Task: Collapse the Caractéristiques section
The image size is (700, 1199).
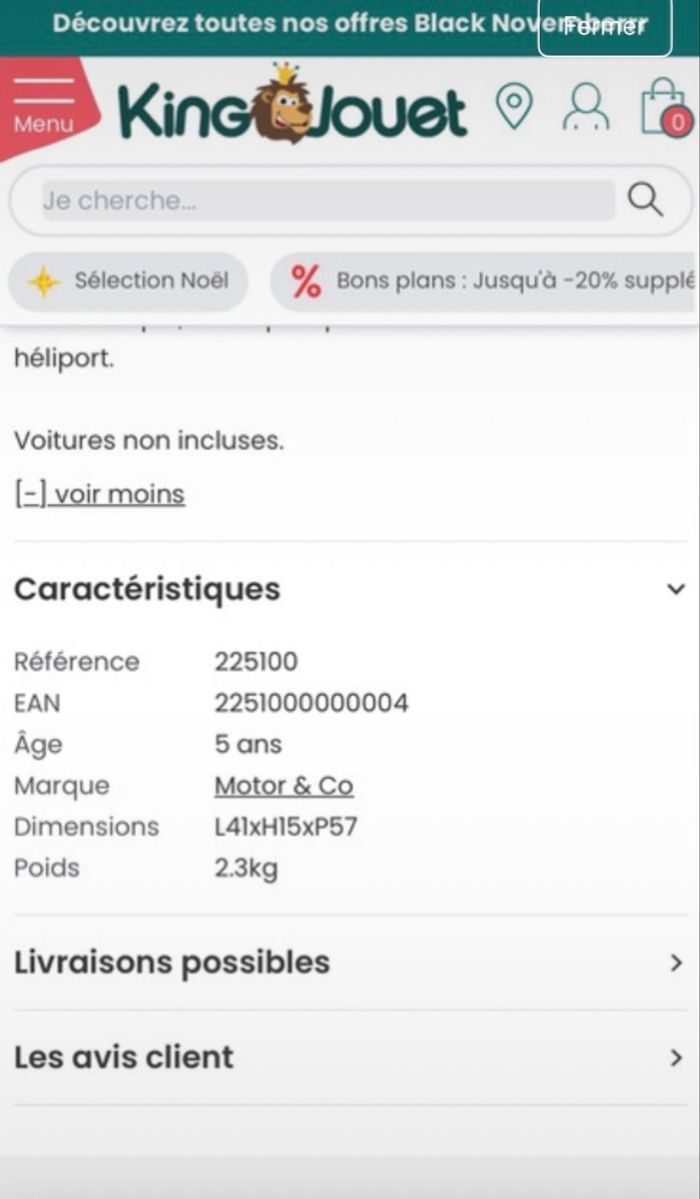Action: coord(676,589)
